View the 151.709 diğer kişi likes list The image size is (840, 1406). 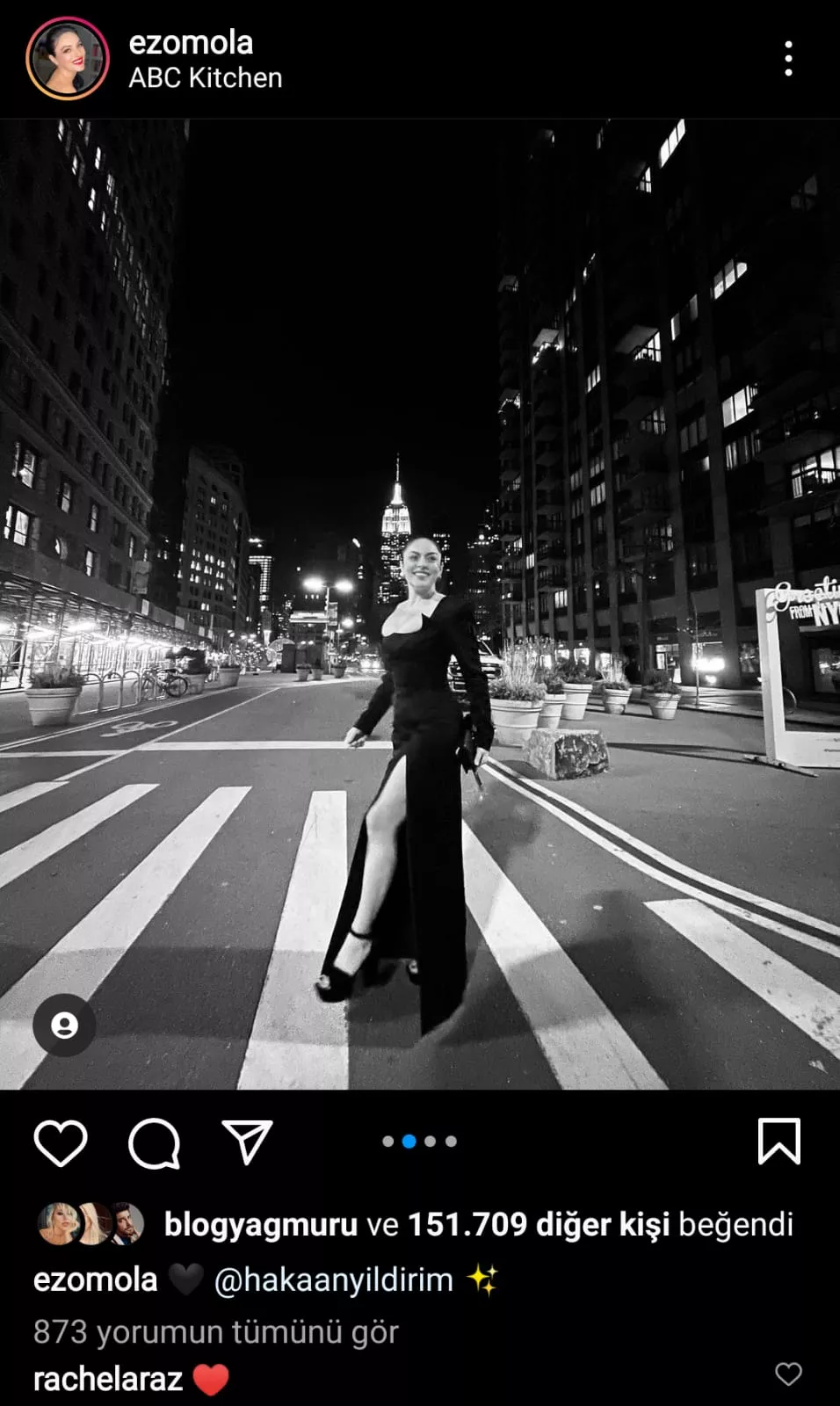tap(539, 1224)
